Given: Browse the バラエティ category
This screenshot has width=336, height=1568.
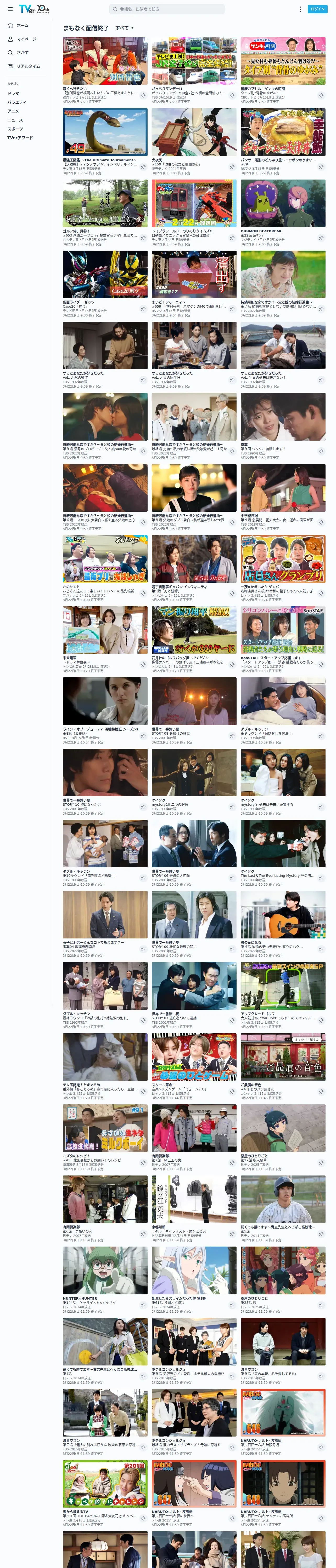Looking at the screenshot, I should pyautogui.click(x=17, y=102).
